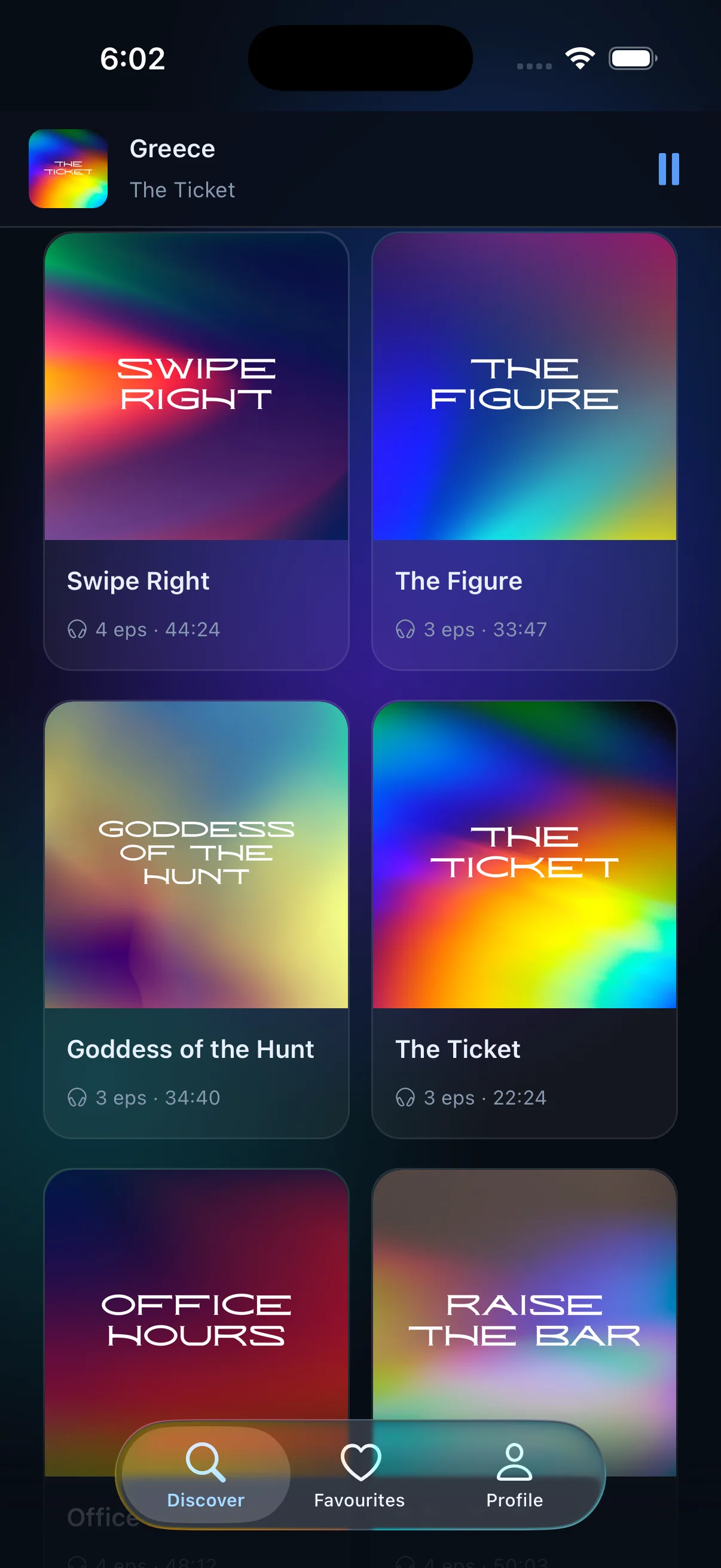Screen dimensions: 721x1568
Task: Click the headphones icon on The Ticket card
Action: click(406, 1097)
